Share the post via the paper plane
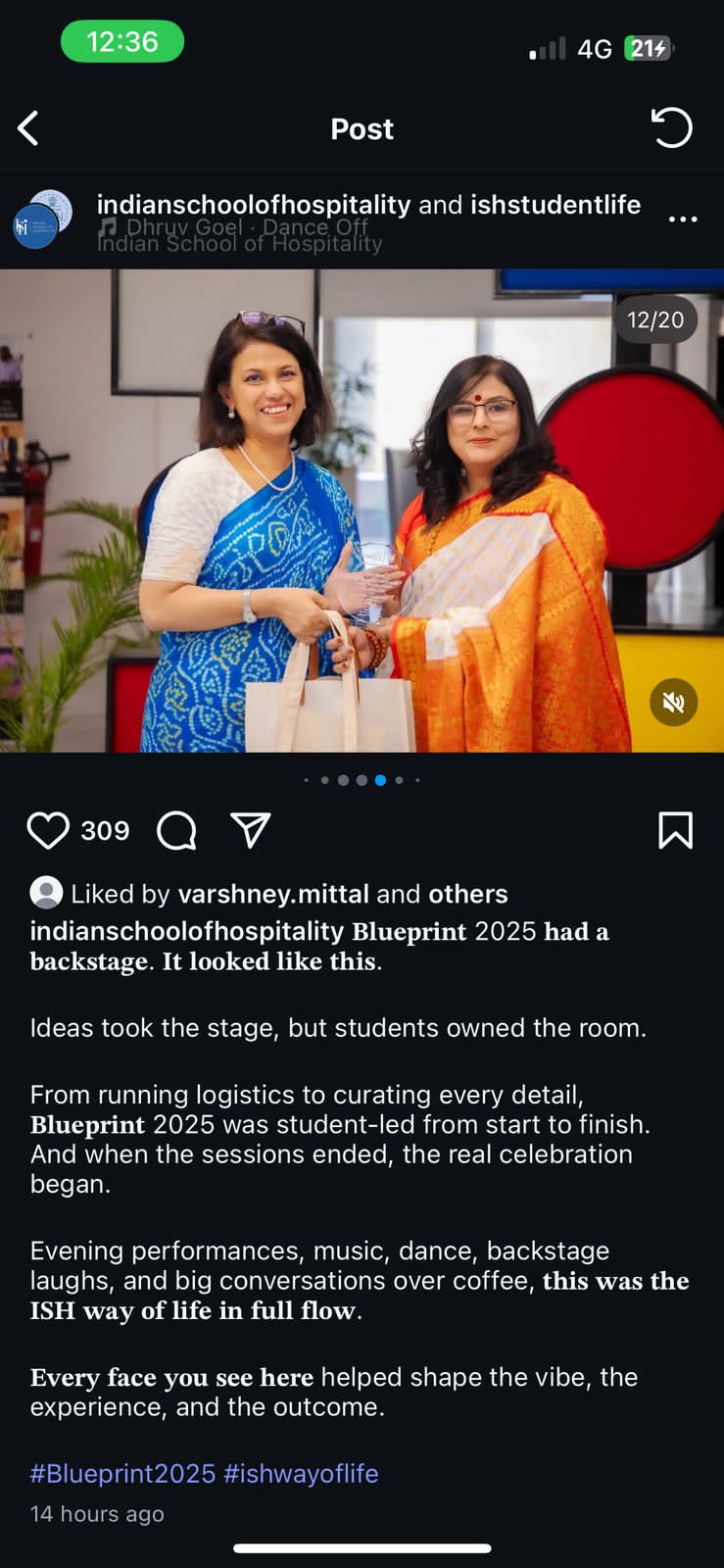 [x=250, y=830]
